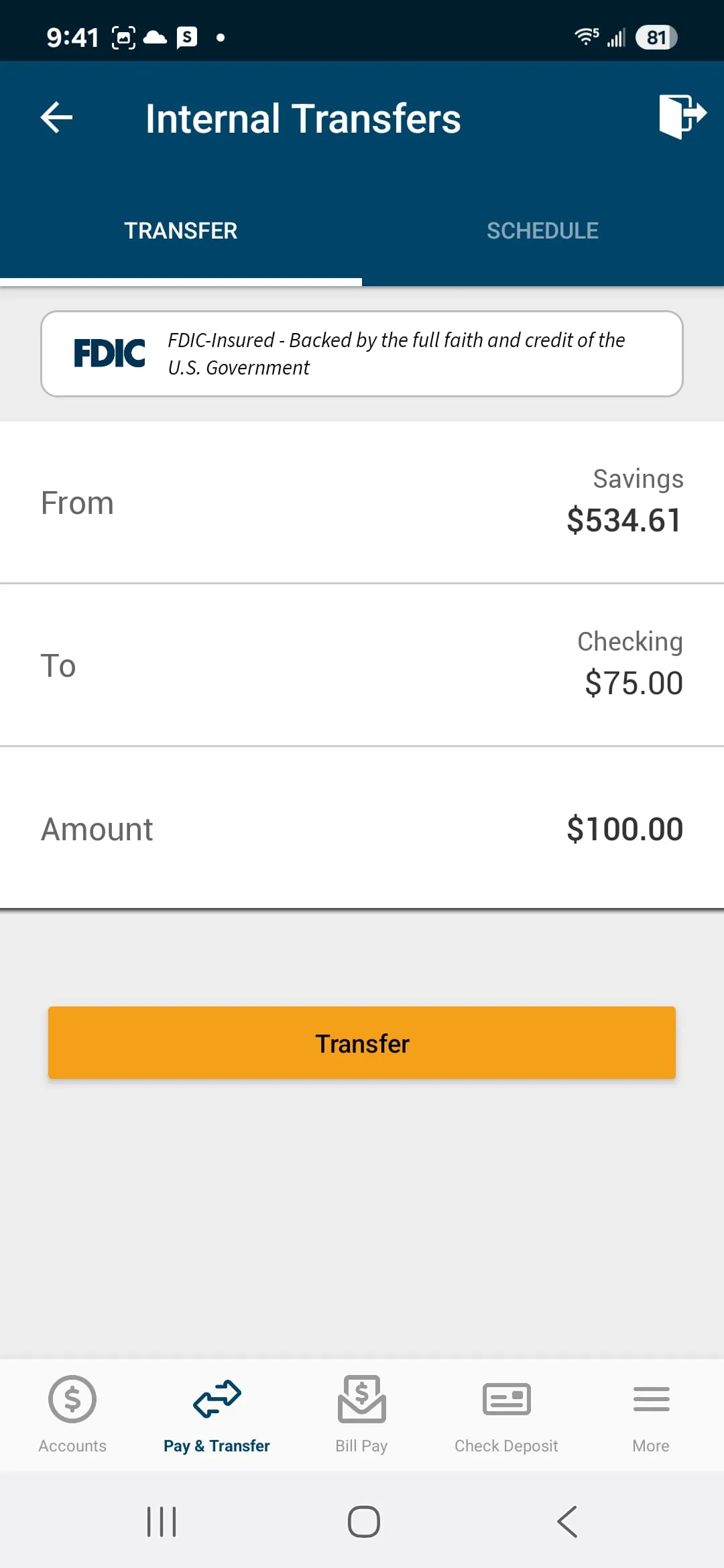
Task: Open the From account selector showing Savings
Action: 362,501
